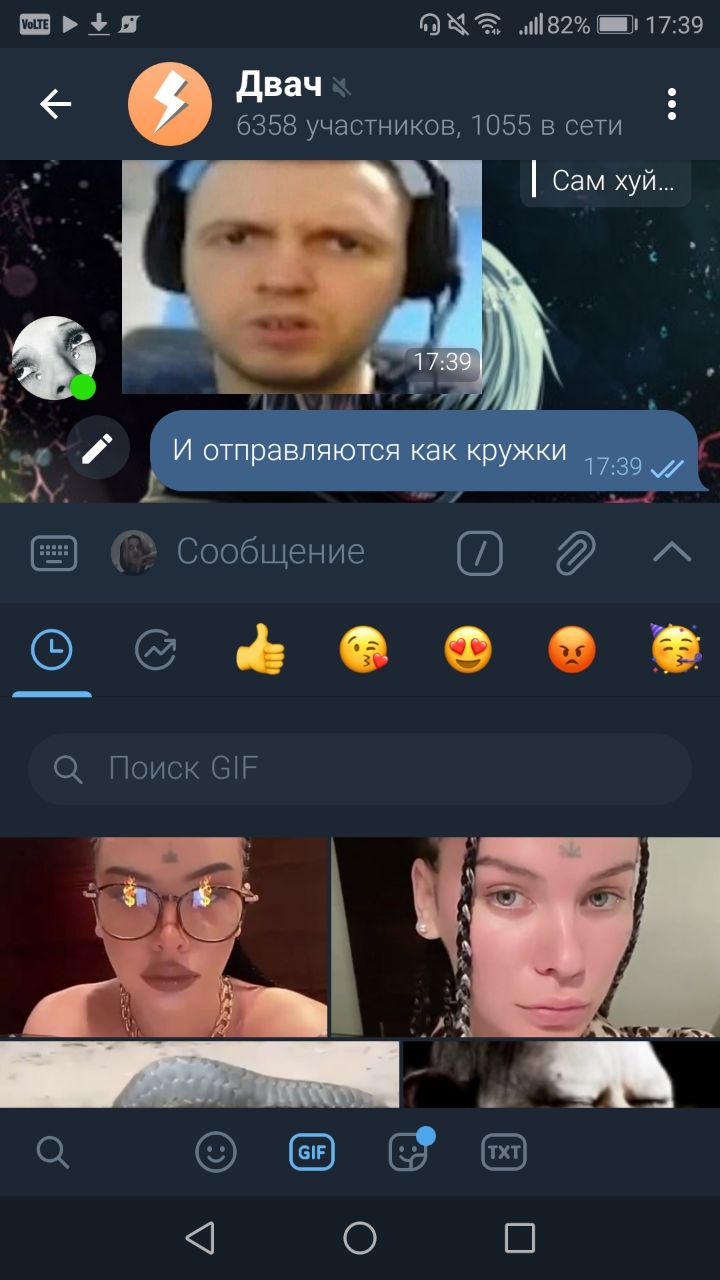Viewport: 720px width, 1280px height.
Task: Switch to the emoji panel
Action: tap(216, 1152)
